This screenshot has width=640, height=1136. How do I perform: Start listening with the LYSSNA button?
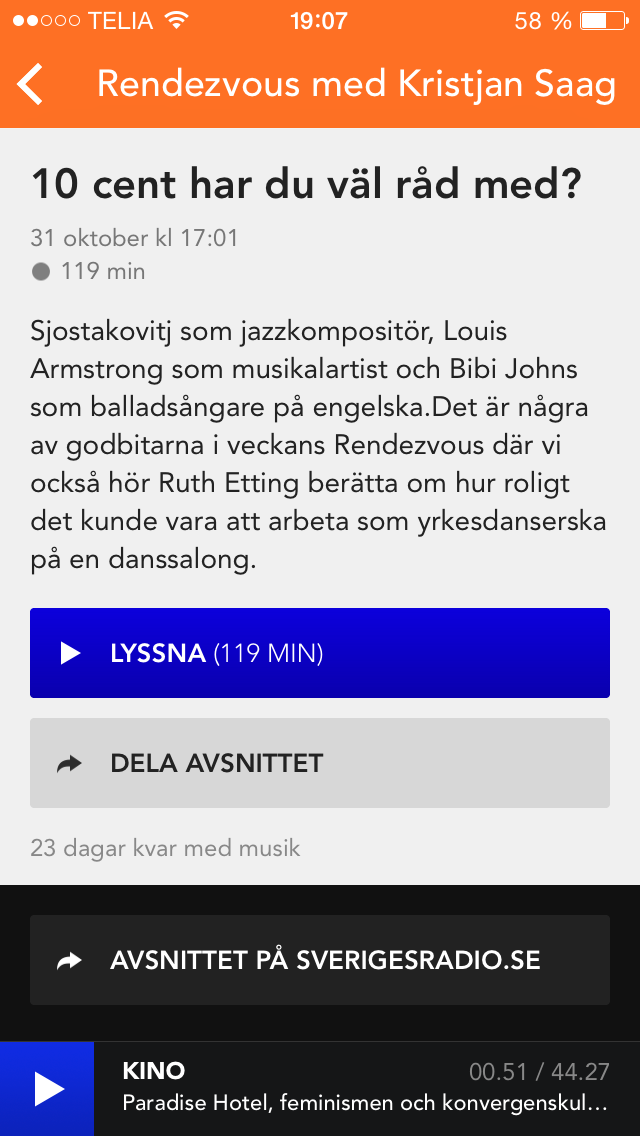319,653
